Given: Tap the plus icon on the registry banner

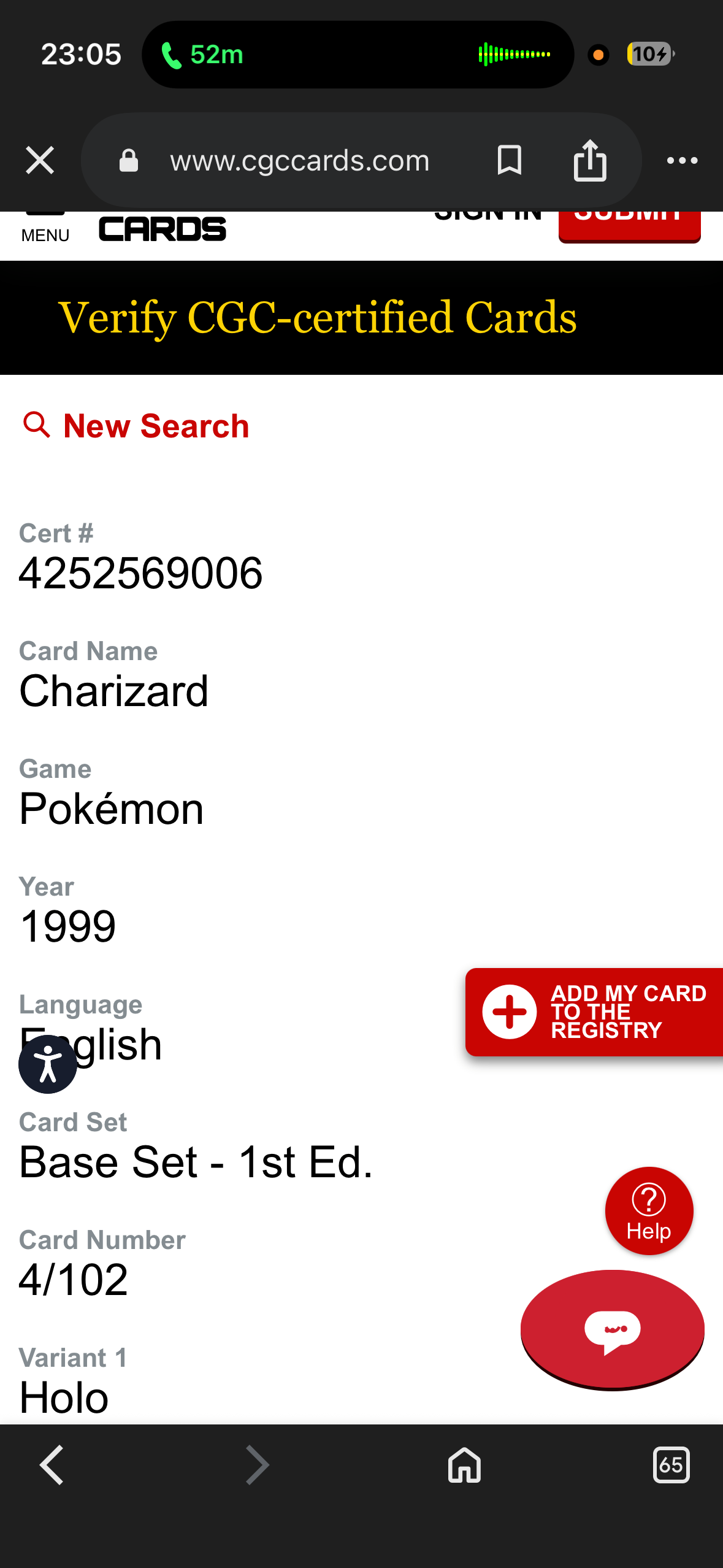Looking at the screenshot, I should point(510,1012).
